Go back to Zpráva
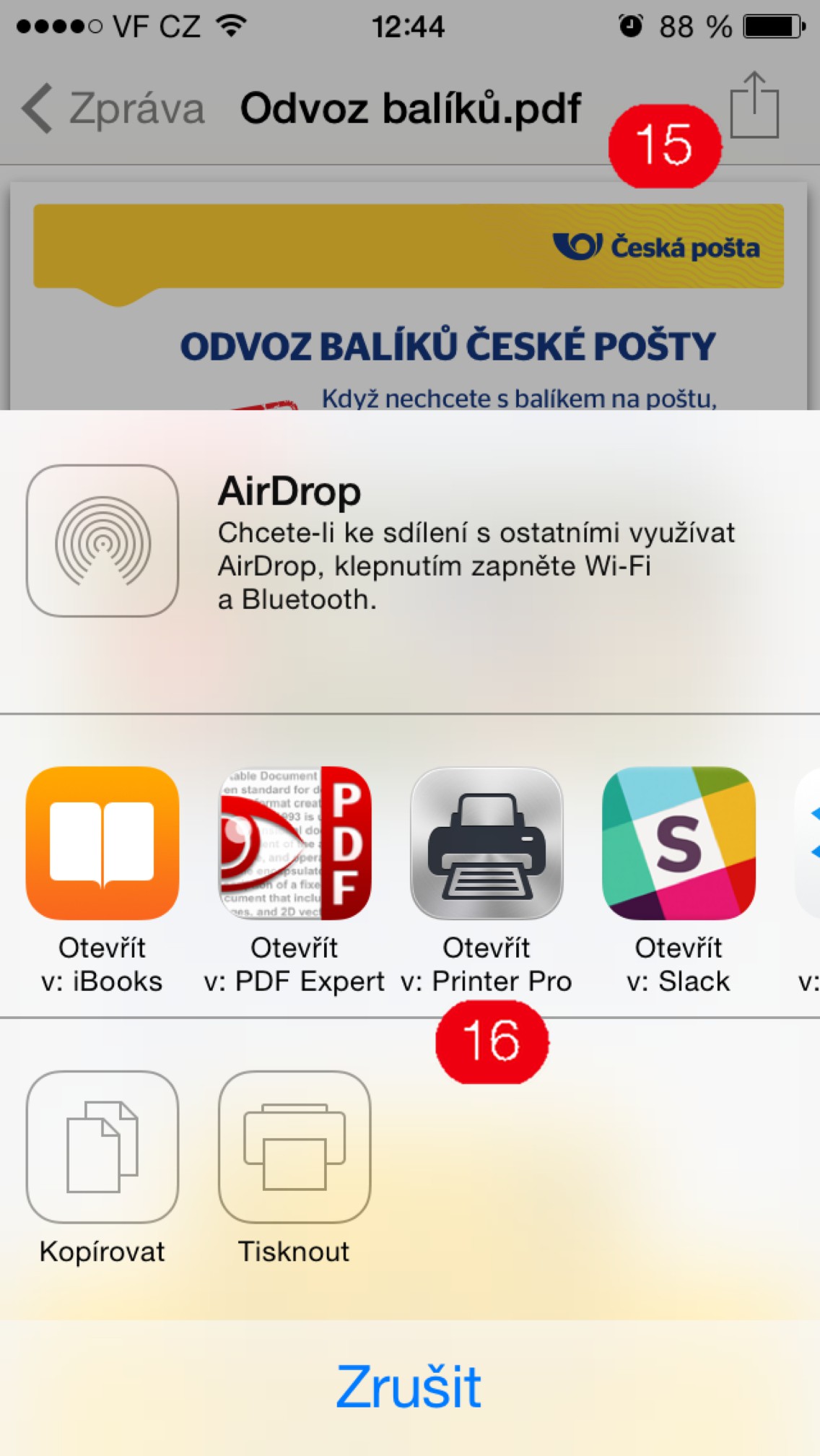820x1456 pixels. click(x=113, y=108)
